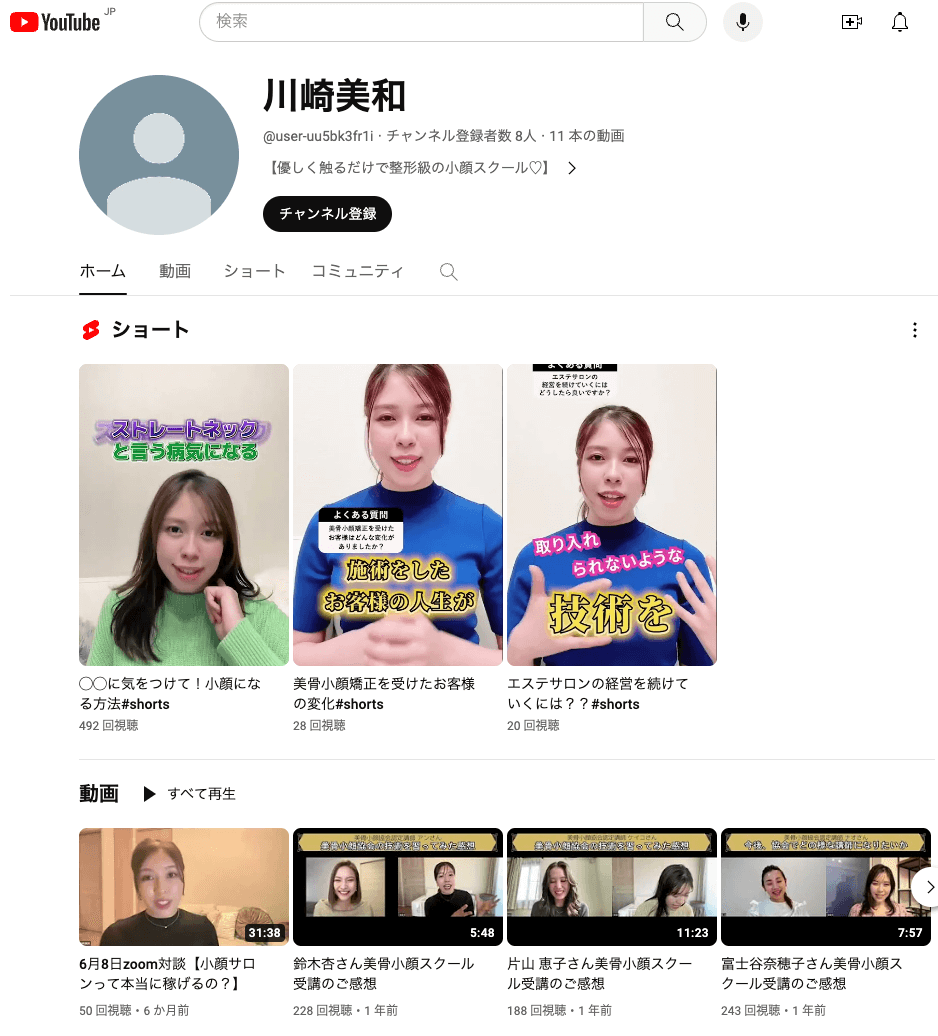Subscribe with the チャンネル登録 button
The height and width of the screenshot is (1036, 938).
[x=328, y=213]
